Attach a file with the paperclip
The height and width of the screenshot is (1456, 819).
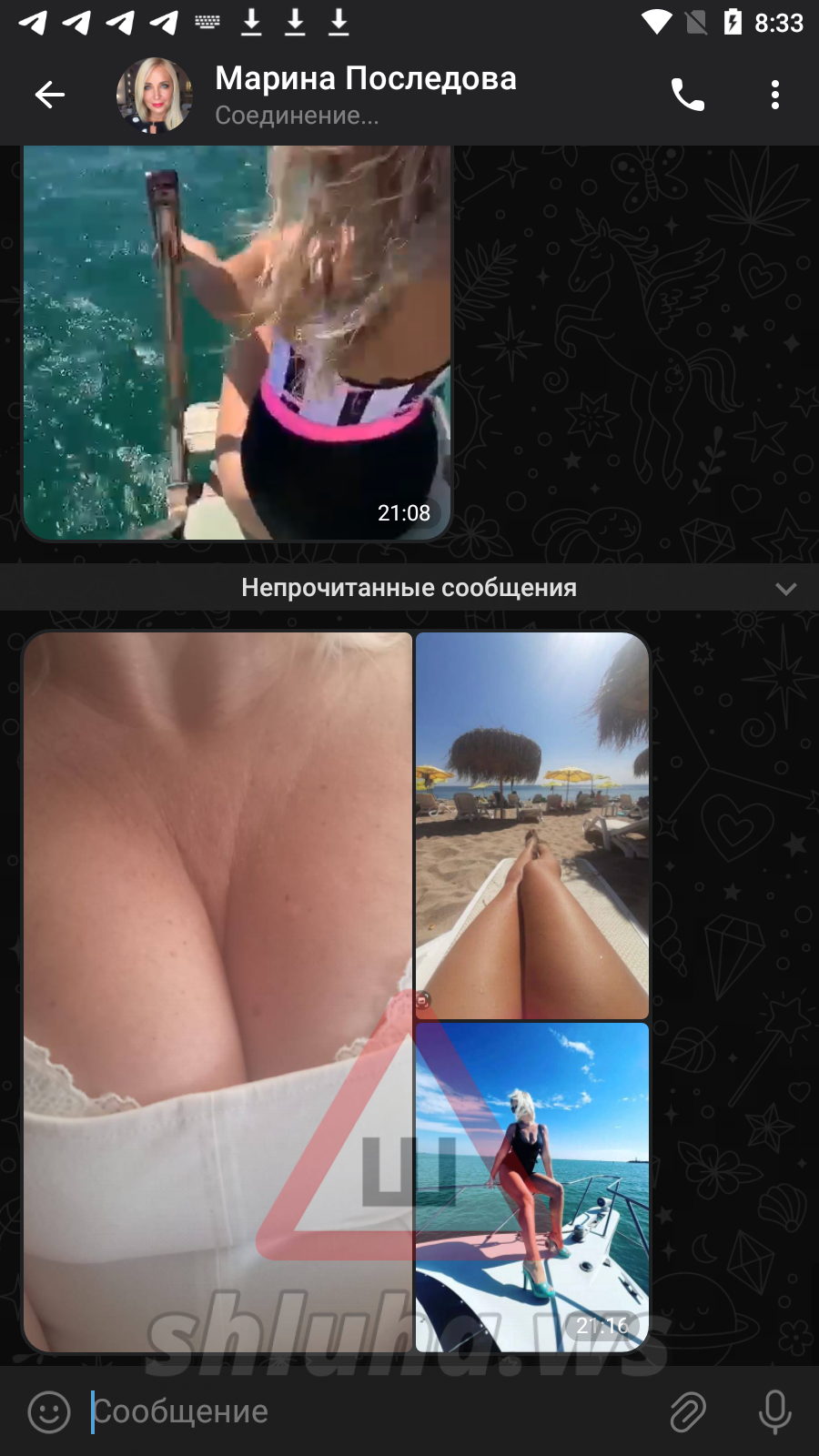coord(688,1412)
